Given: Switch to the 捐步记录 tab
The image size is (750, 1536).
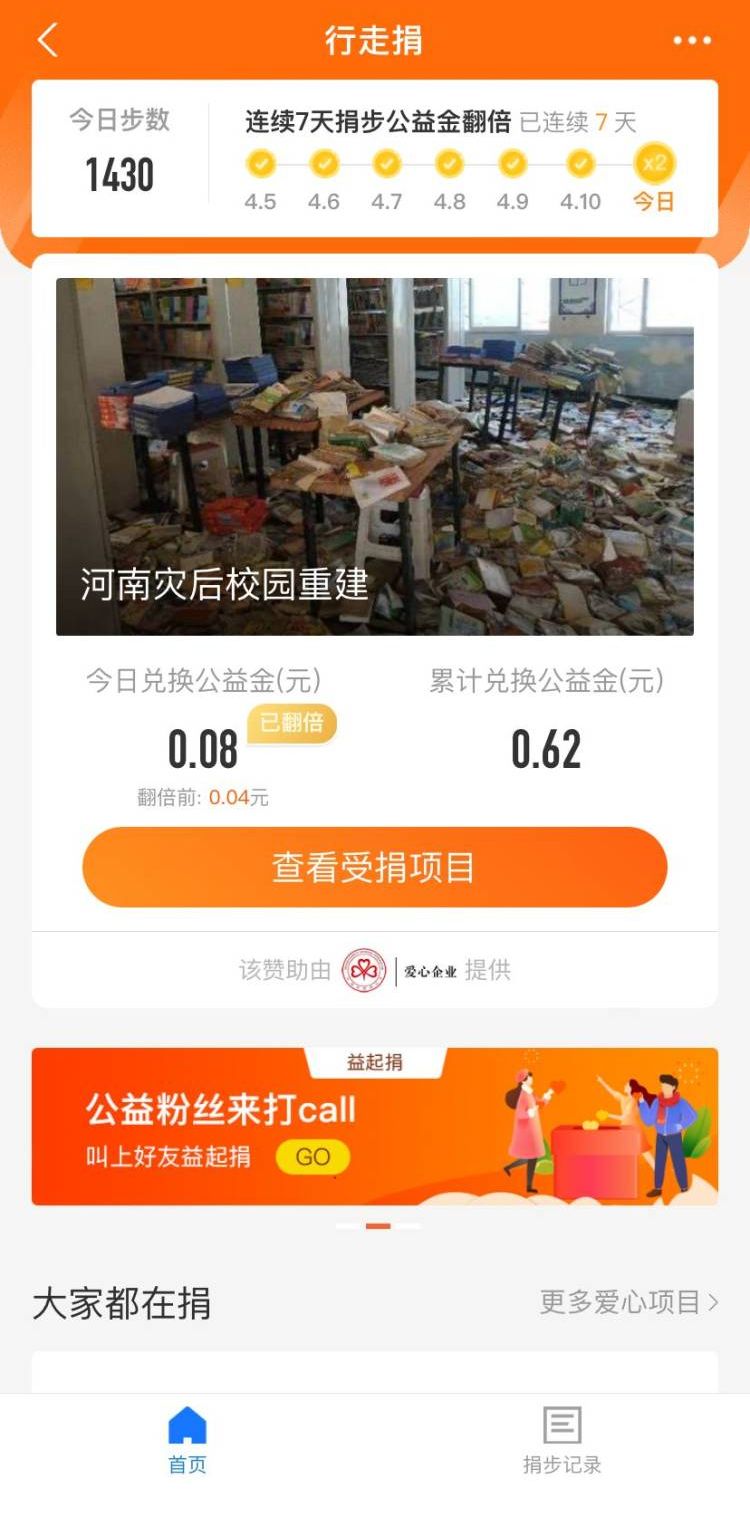Looking at the screenshot, I should [x=561, y=1440].
